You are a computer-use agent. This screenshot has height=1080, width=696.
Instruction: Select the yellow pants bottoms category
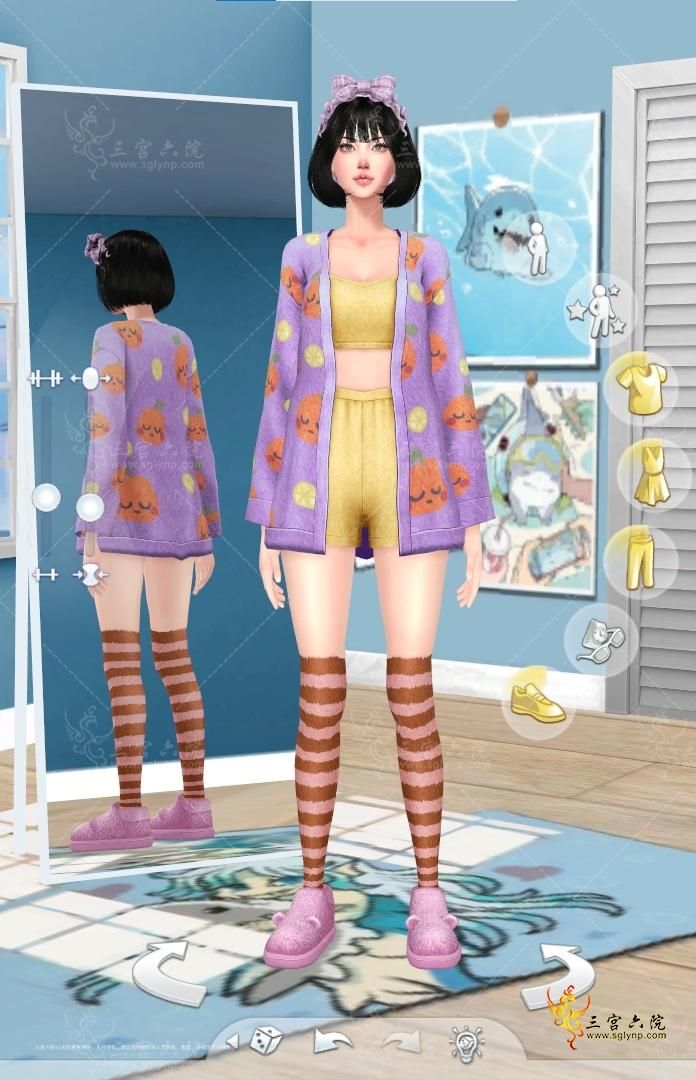click(x=639, y=558)
